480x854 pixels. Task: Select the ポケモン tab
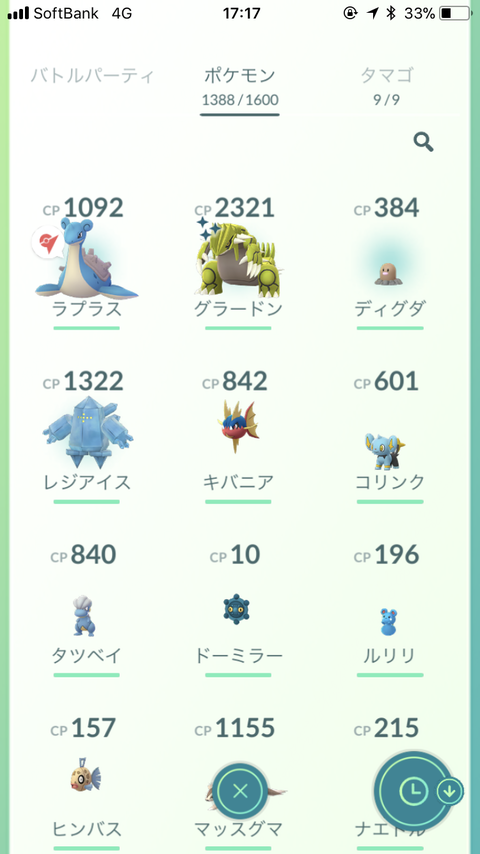tap(240, 86)
